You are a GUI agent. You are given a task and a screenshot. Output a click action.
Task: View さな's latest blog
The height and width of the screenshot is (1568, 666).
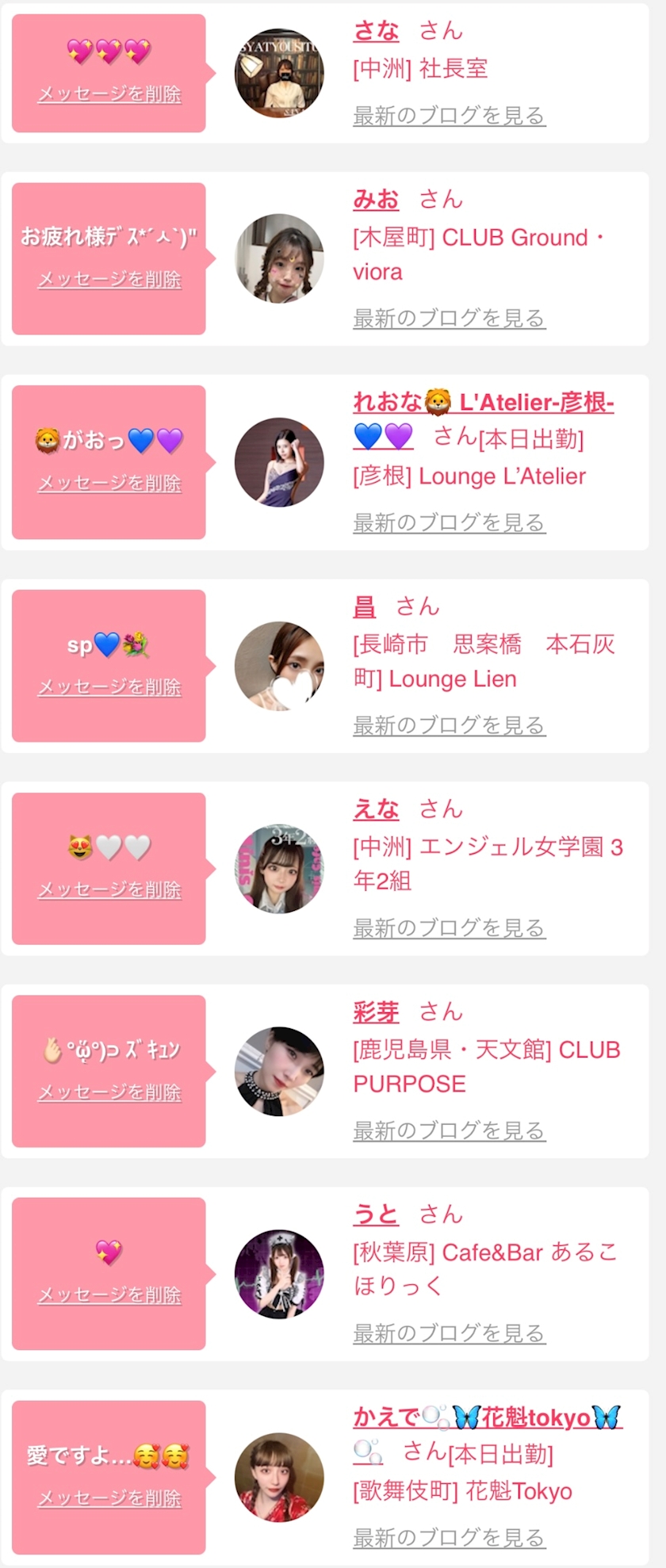pos(449,116)
